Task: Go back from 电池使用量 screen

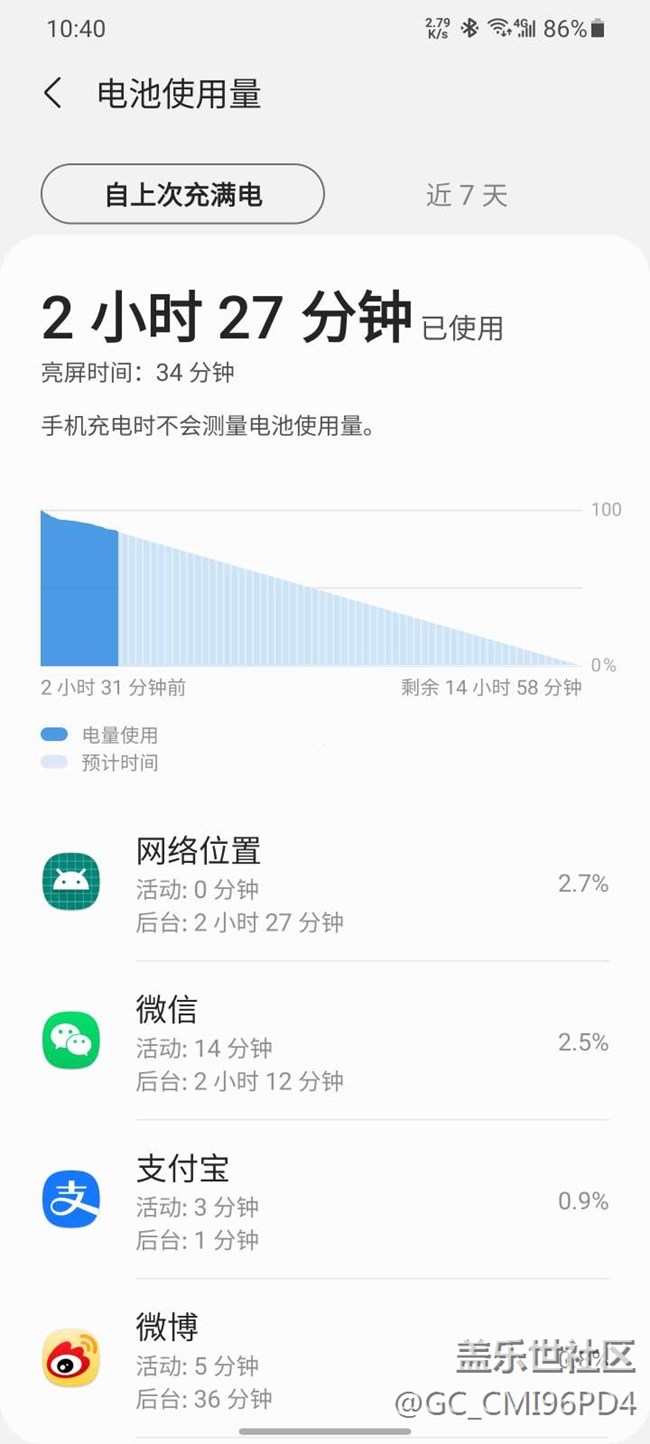Action: click(53, 94)
